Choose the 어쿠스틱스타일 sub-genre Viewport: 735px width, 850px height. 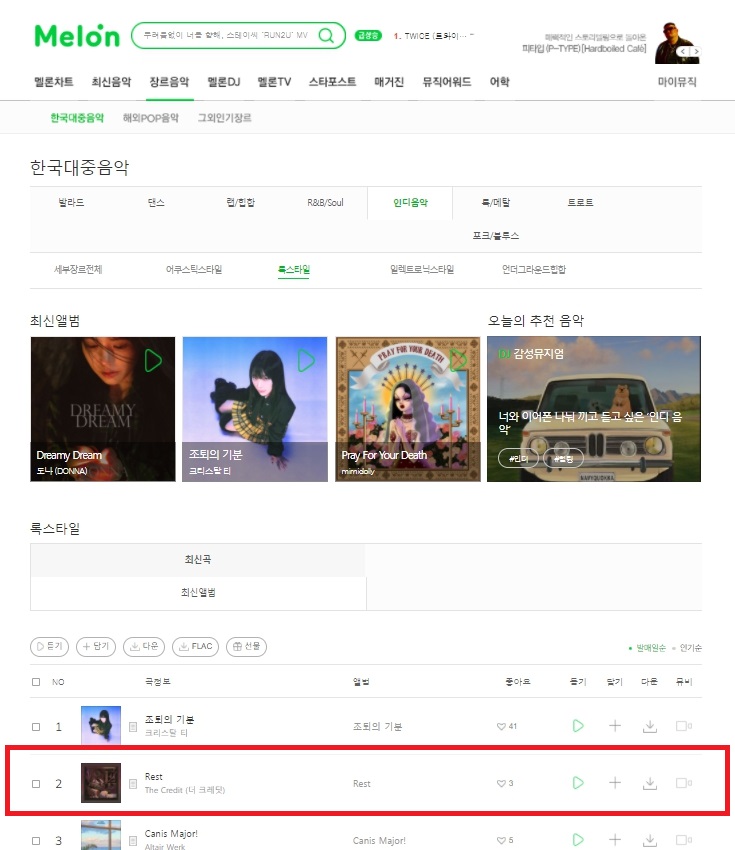[x=194, y=270]
